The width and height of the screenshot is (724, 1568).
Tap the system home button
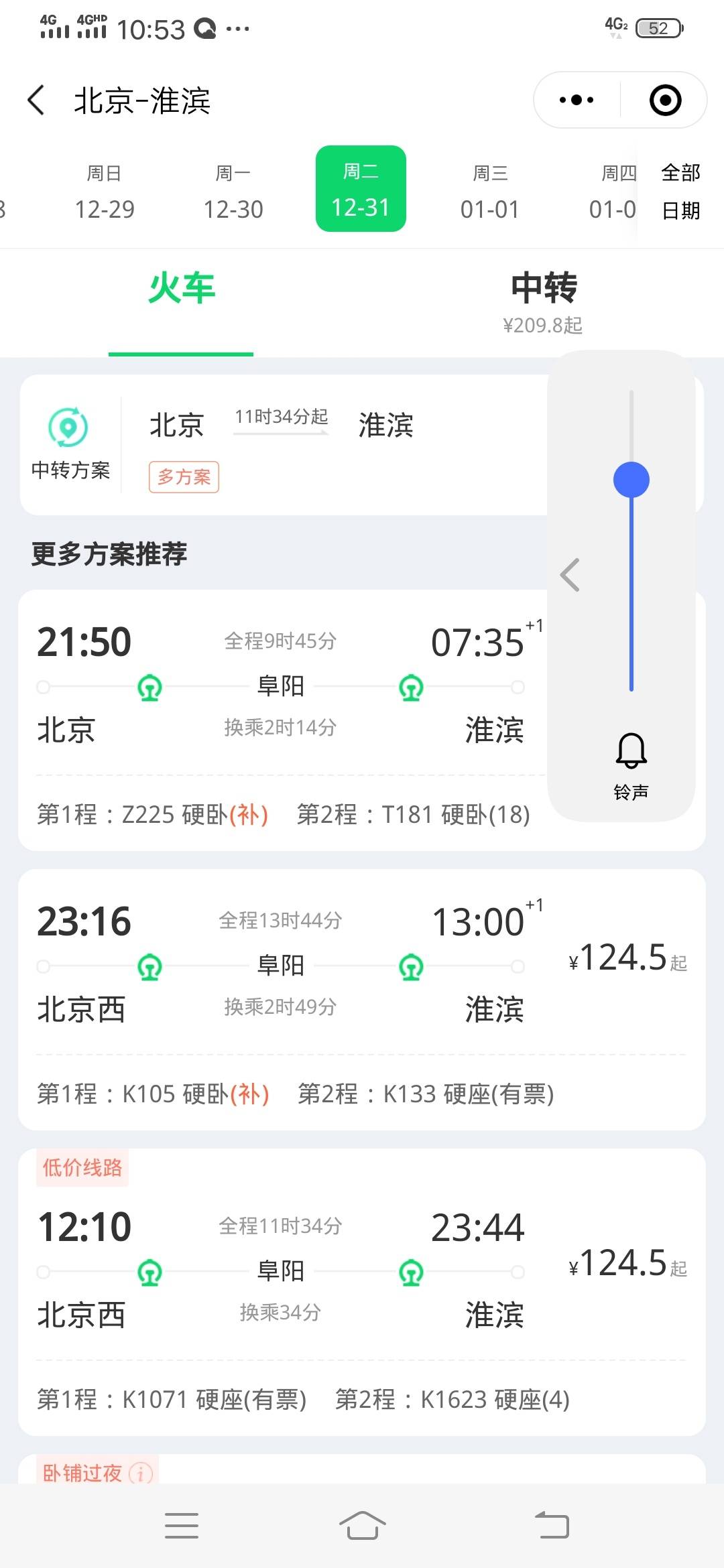[362, 1525]
